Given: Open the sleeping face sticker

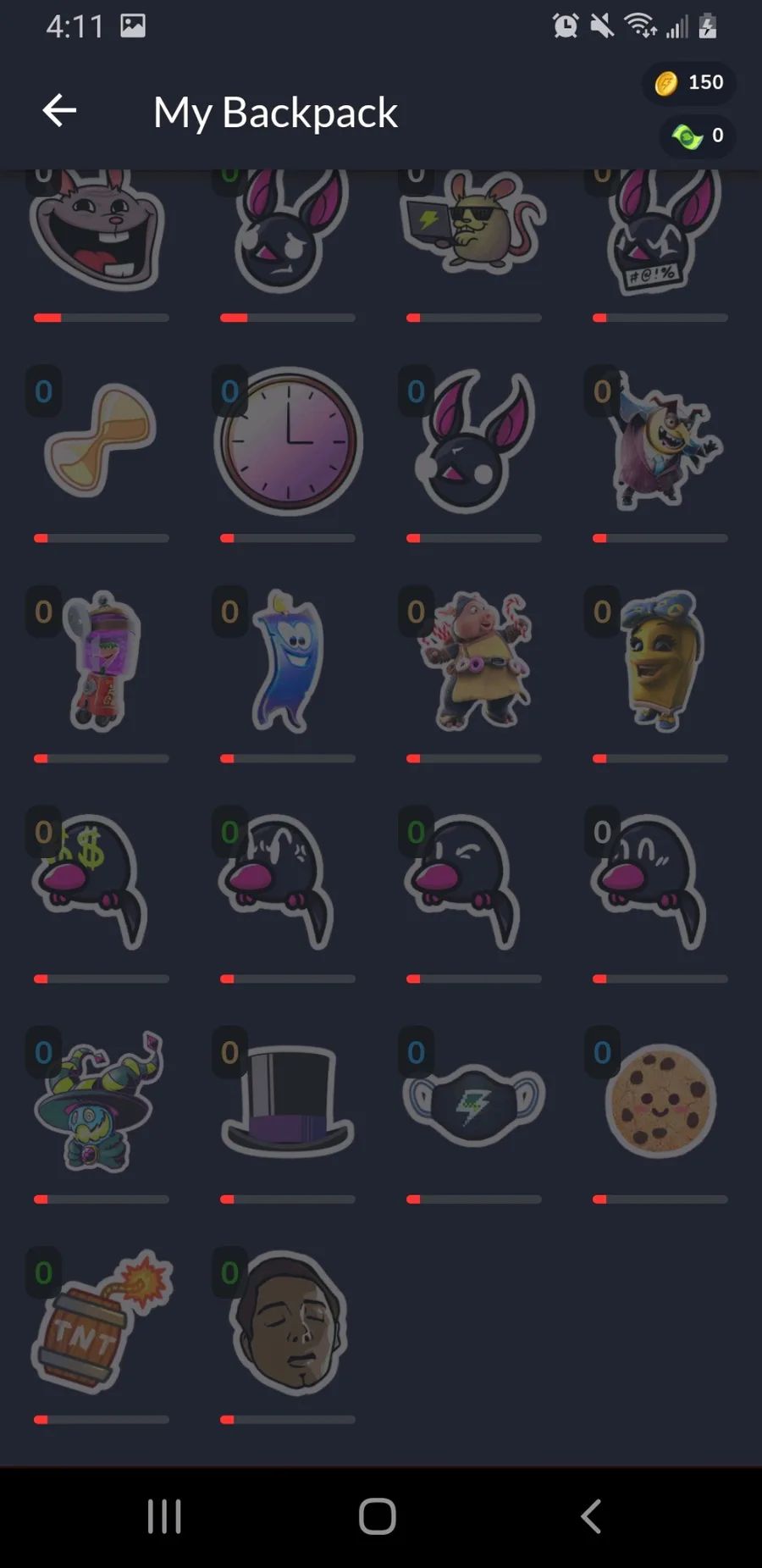Looking at the screenshot, I should [x=288, y=1322].
